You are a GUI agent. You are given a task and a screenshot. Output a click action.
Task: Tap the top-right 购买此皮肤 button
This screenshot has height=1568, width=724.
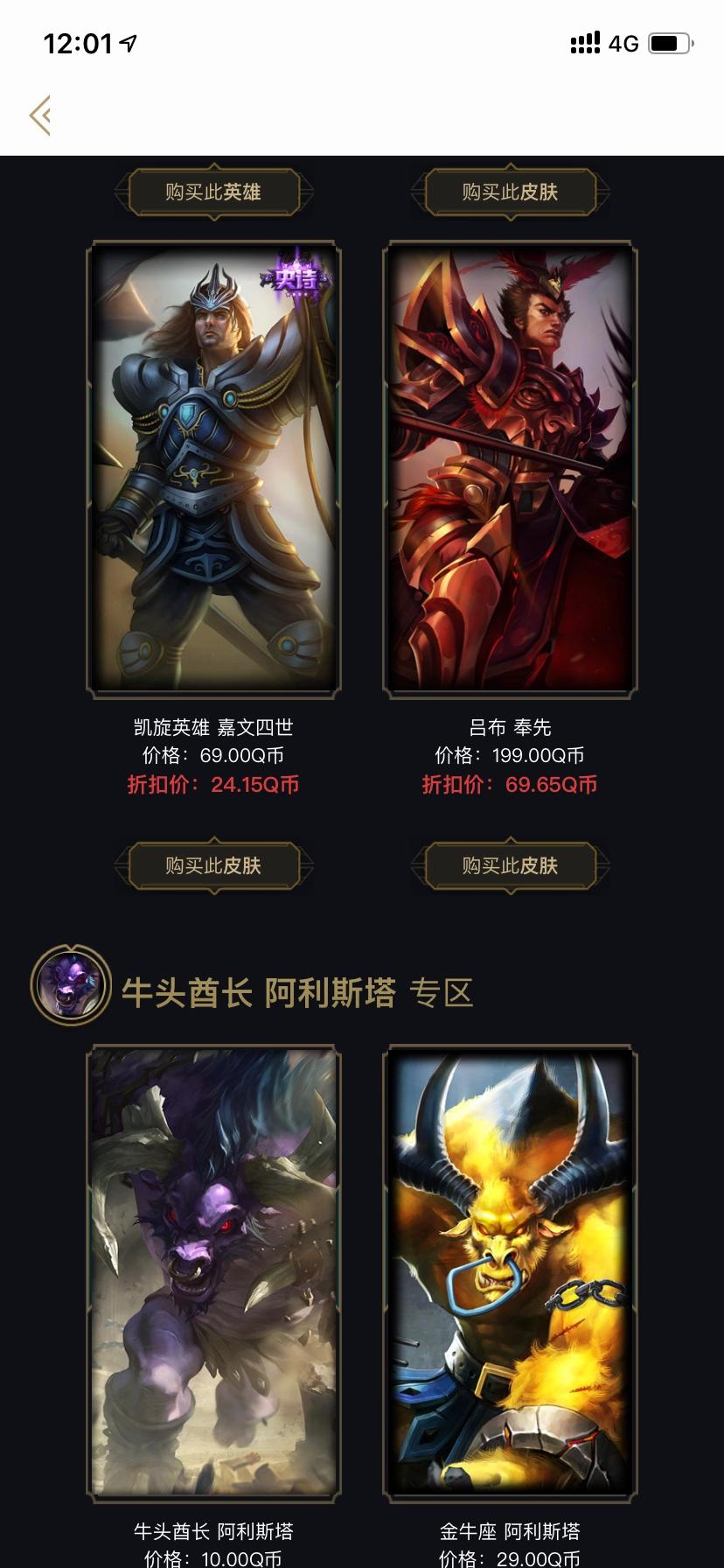(x=510, y=192)
